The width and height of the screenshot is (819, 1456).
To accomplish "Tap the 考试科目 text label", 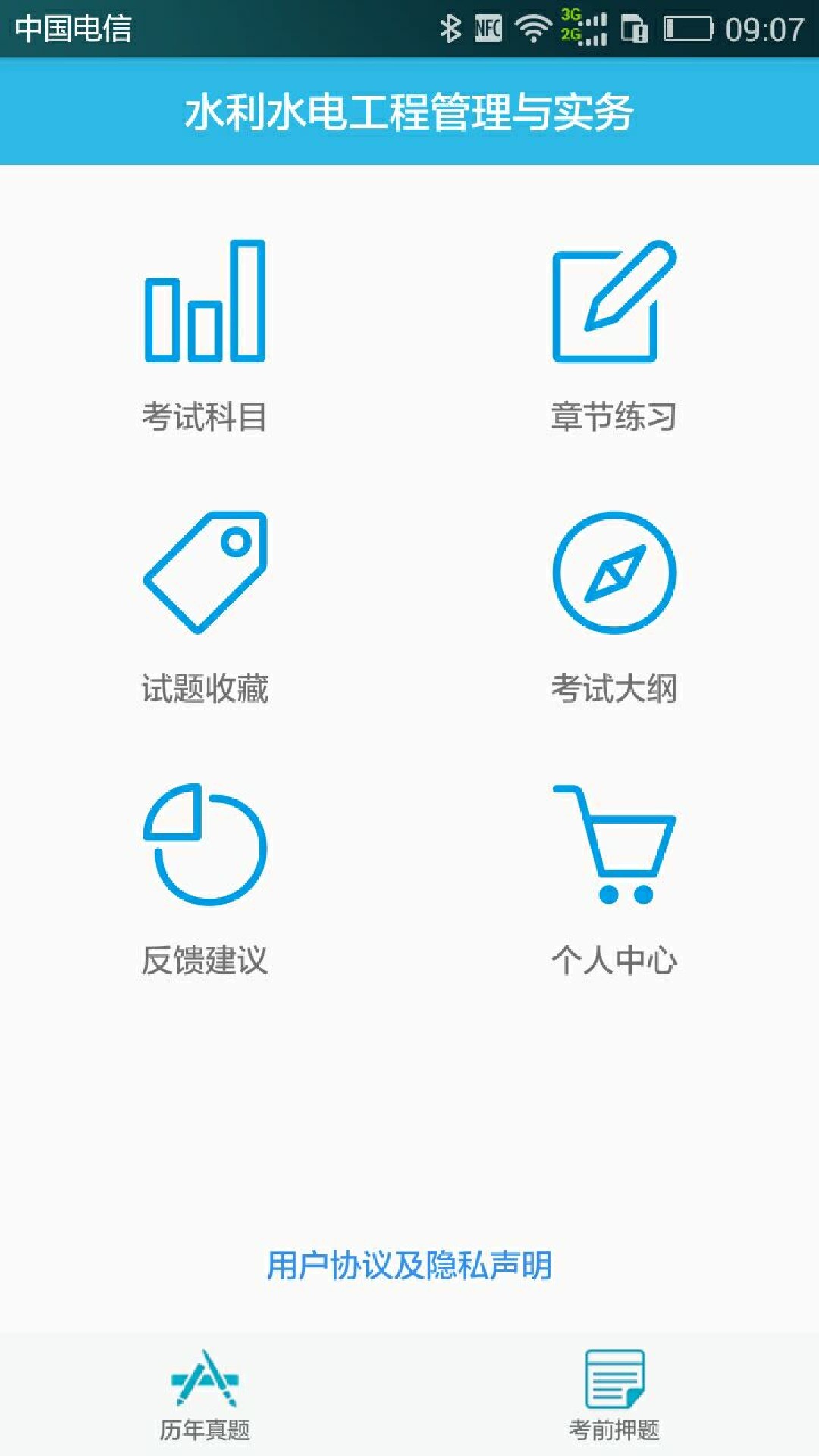I will tap(206, 415).
